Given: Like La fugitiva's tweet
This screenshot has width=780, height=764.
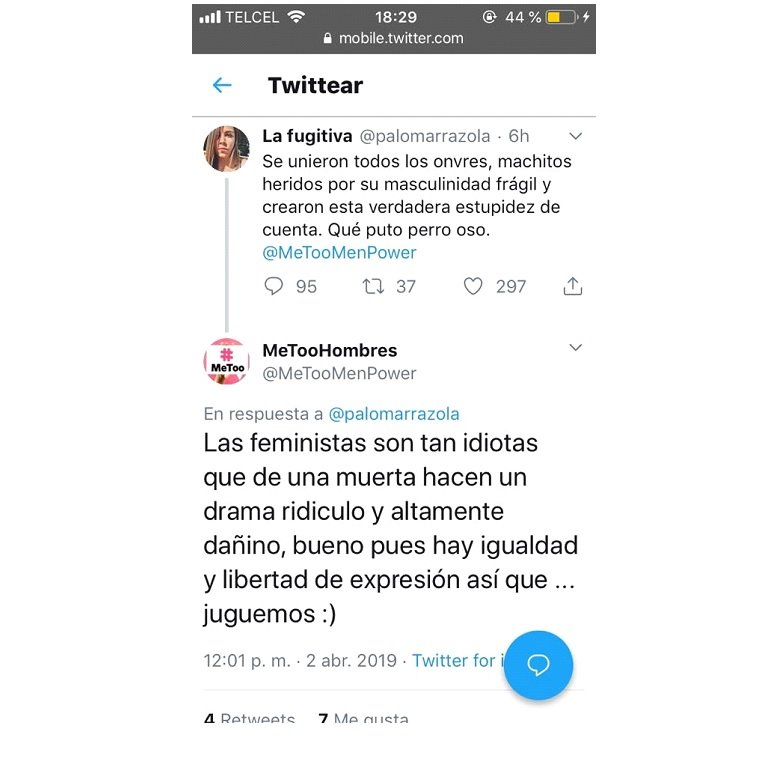Looking at the screenshot, I should pos(473,286).
